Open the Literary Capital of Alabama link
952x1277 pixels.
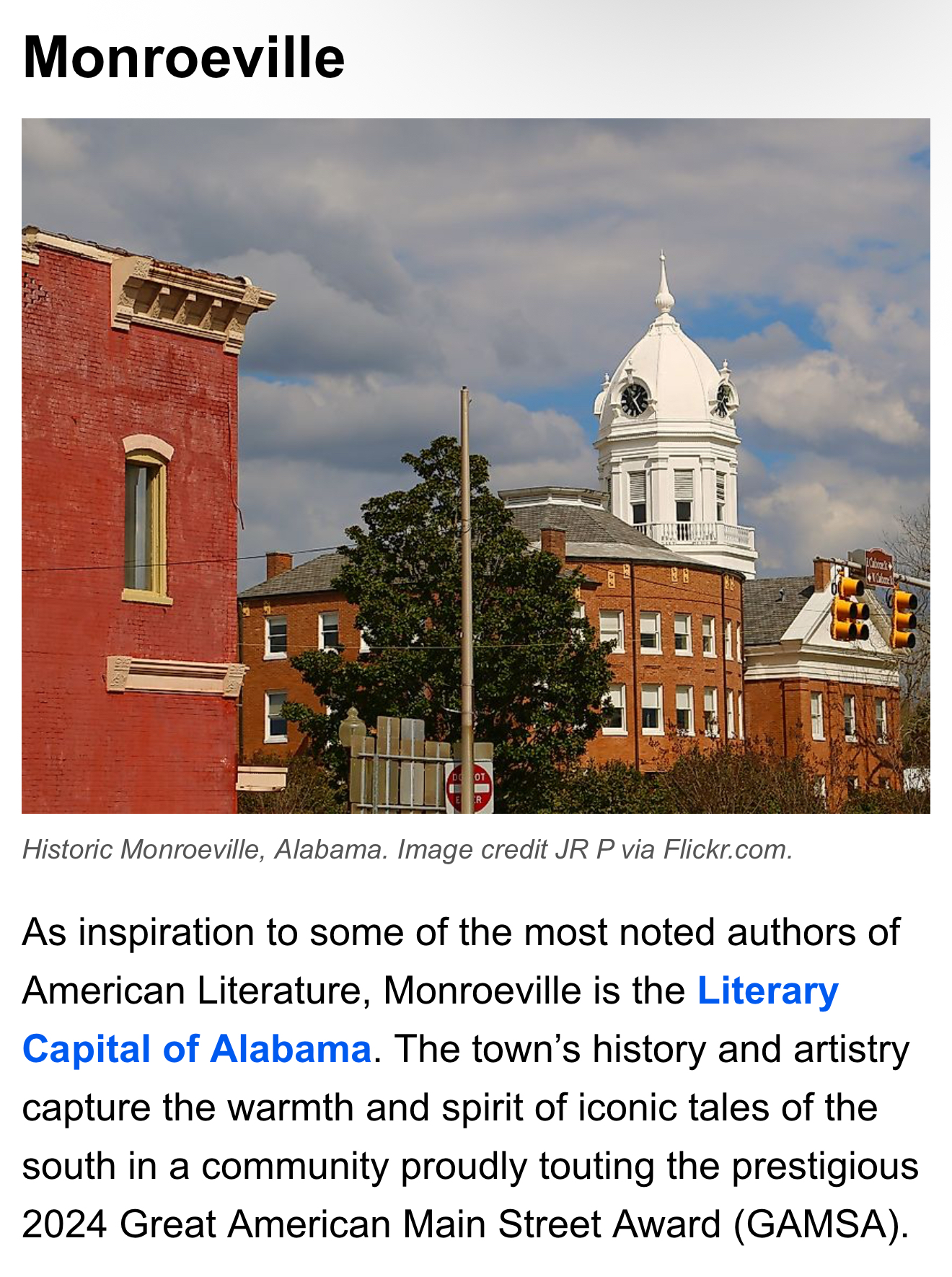767,991
